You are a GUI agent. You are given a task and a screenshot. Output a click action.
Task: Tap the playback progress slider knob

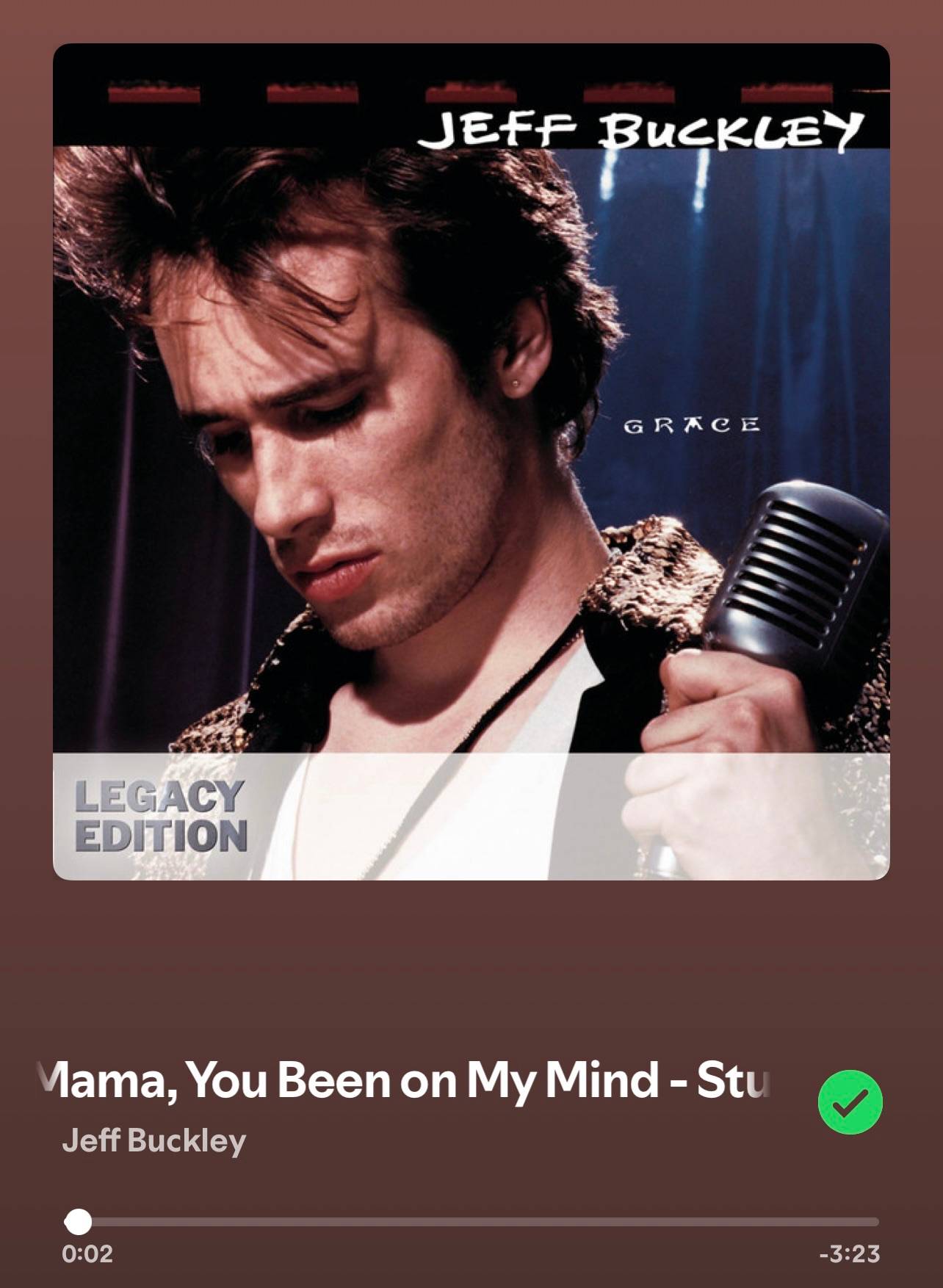coord(78,1222)
